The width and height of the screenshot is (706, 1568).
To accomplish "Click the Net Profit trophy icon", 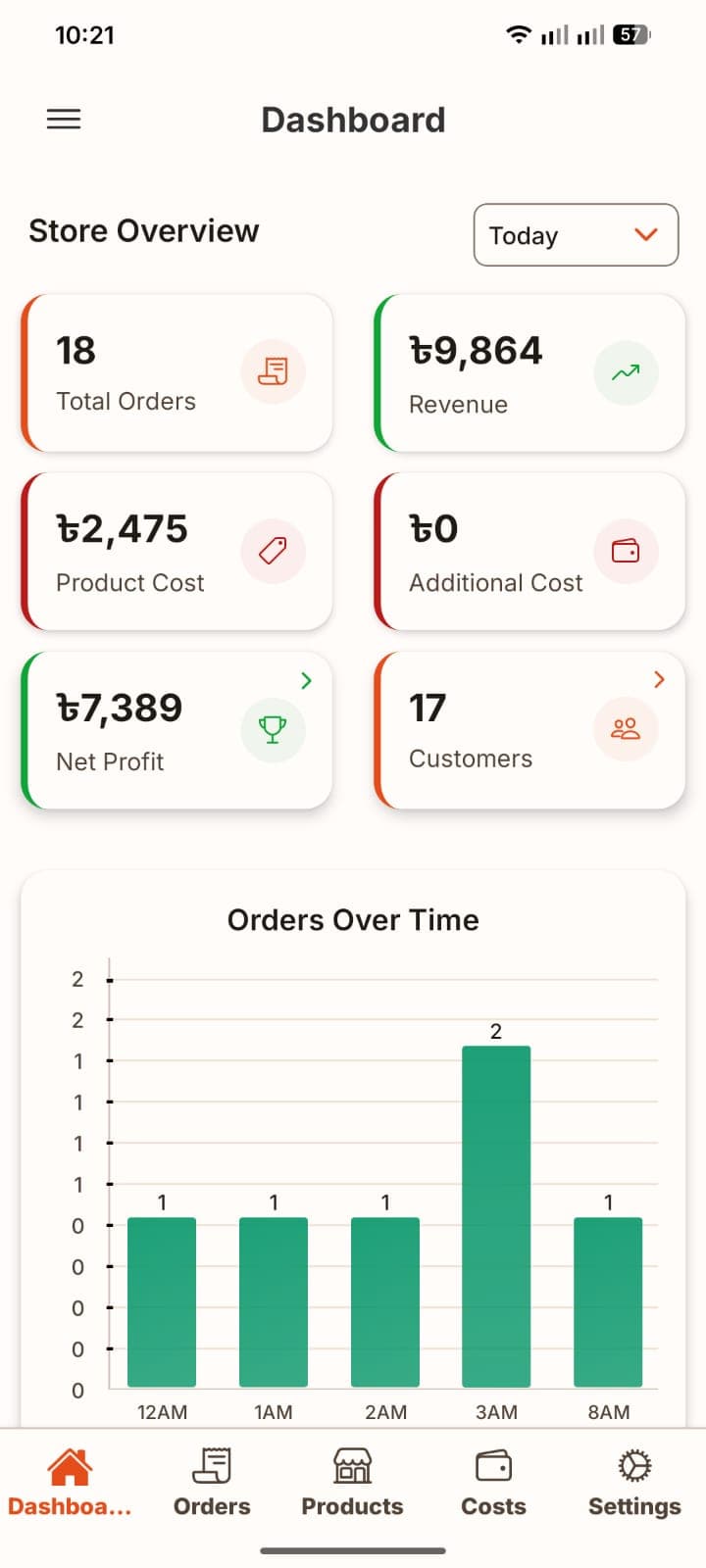I will point(273,729).
